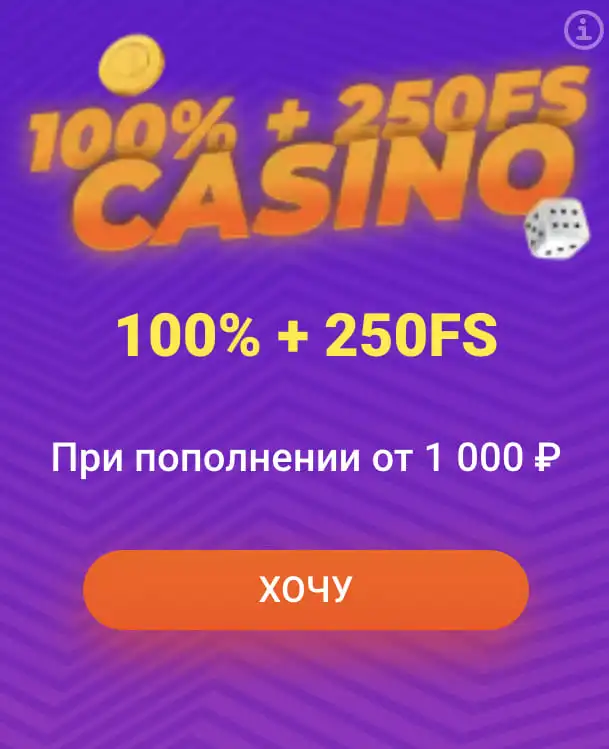
Task: Tap the orange ХОЧУ button
Action: (305, 589)
